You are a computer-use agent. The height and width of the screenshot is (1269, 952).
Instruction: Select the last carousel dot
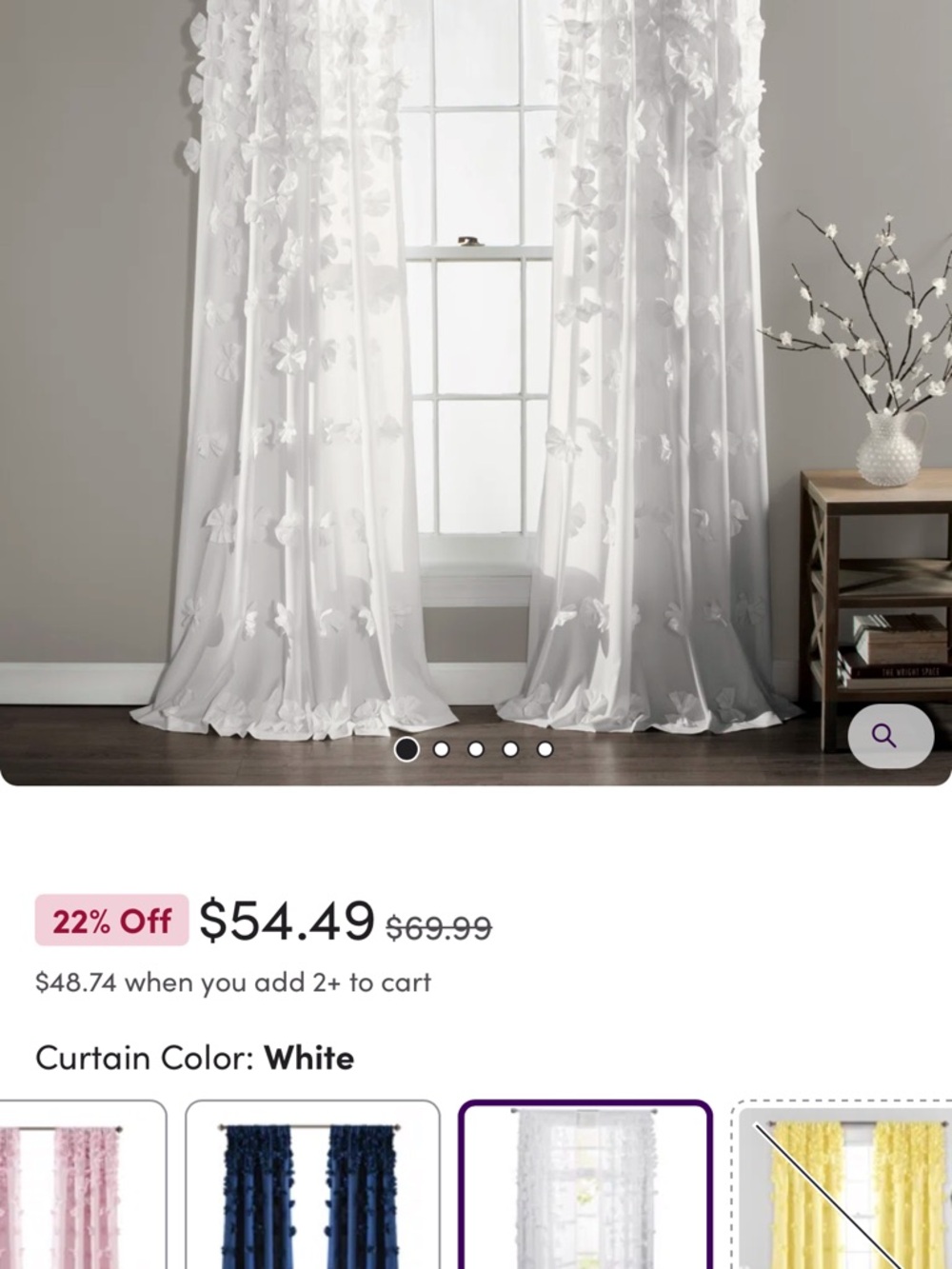point(543,749)
